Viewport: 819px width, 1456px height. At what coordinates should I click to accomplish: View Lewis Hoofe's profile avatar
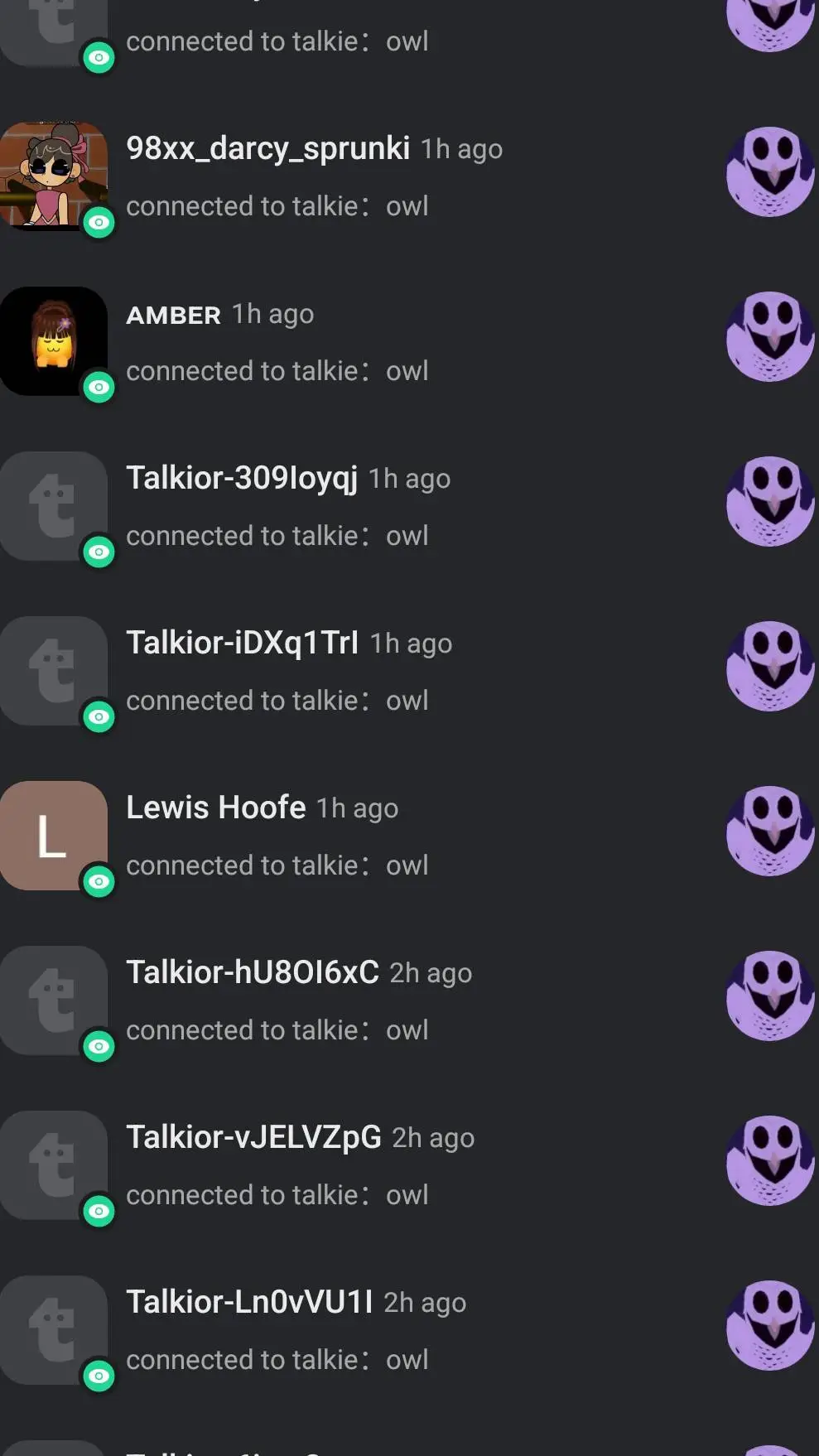[x=54, y=835]
